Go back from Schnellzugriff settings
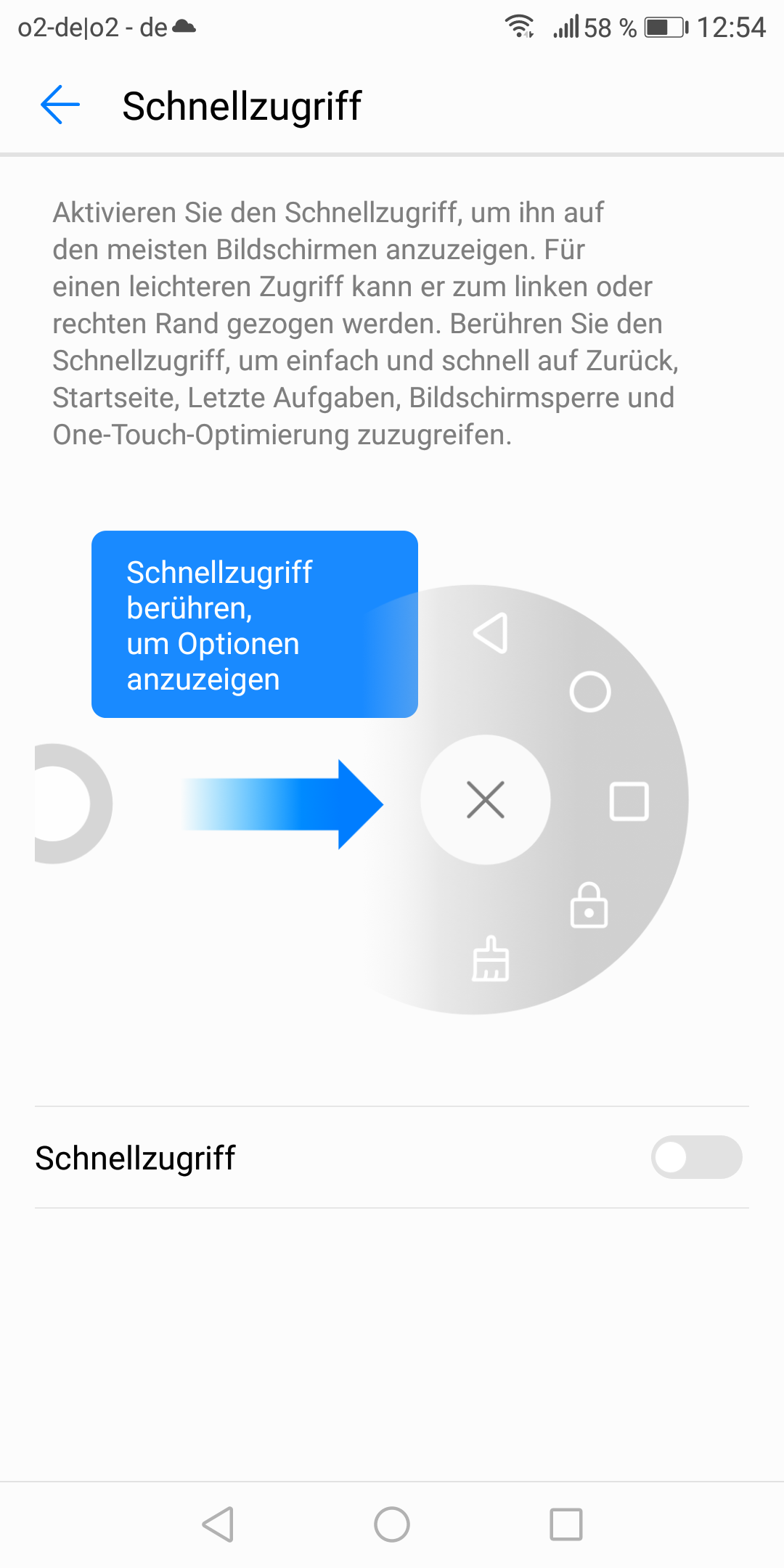The image size is (784, 1568). tap(60, 105)
